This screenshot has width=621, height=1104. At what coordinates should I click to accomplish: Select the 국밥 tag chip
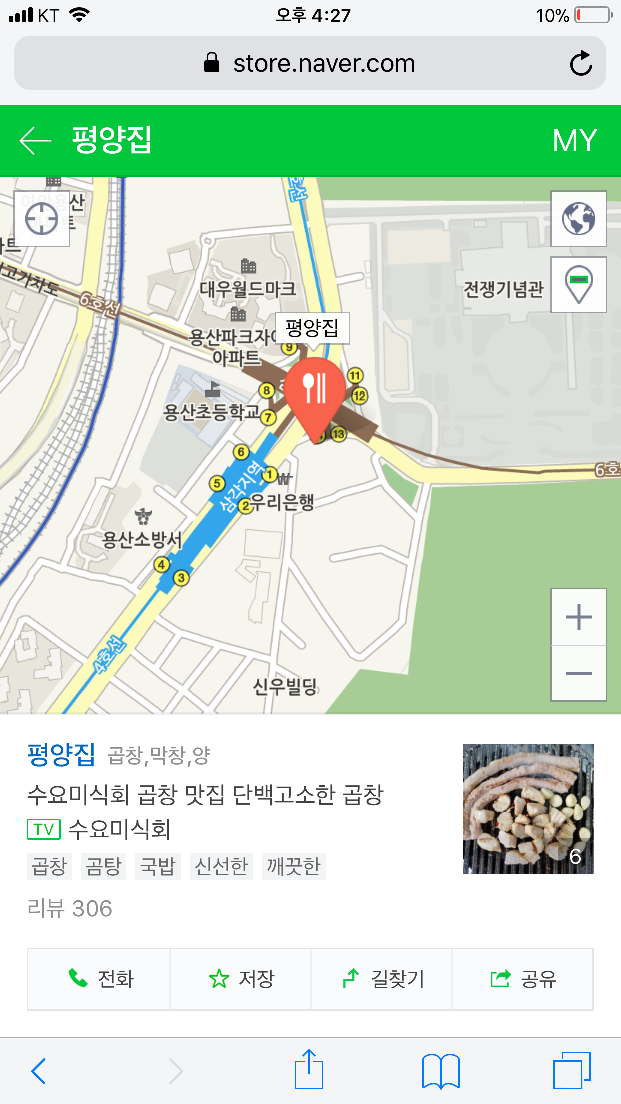pos(158,866)
